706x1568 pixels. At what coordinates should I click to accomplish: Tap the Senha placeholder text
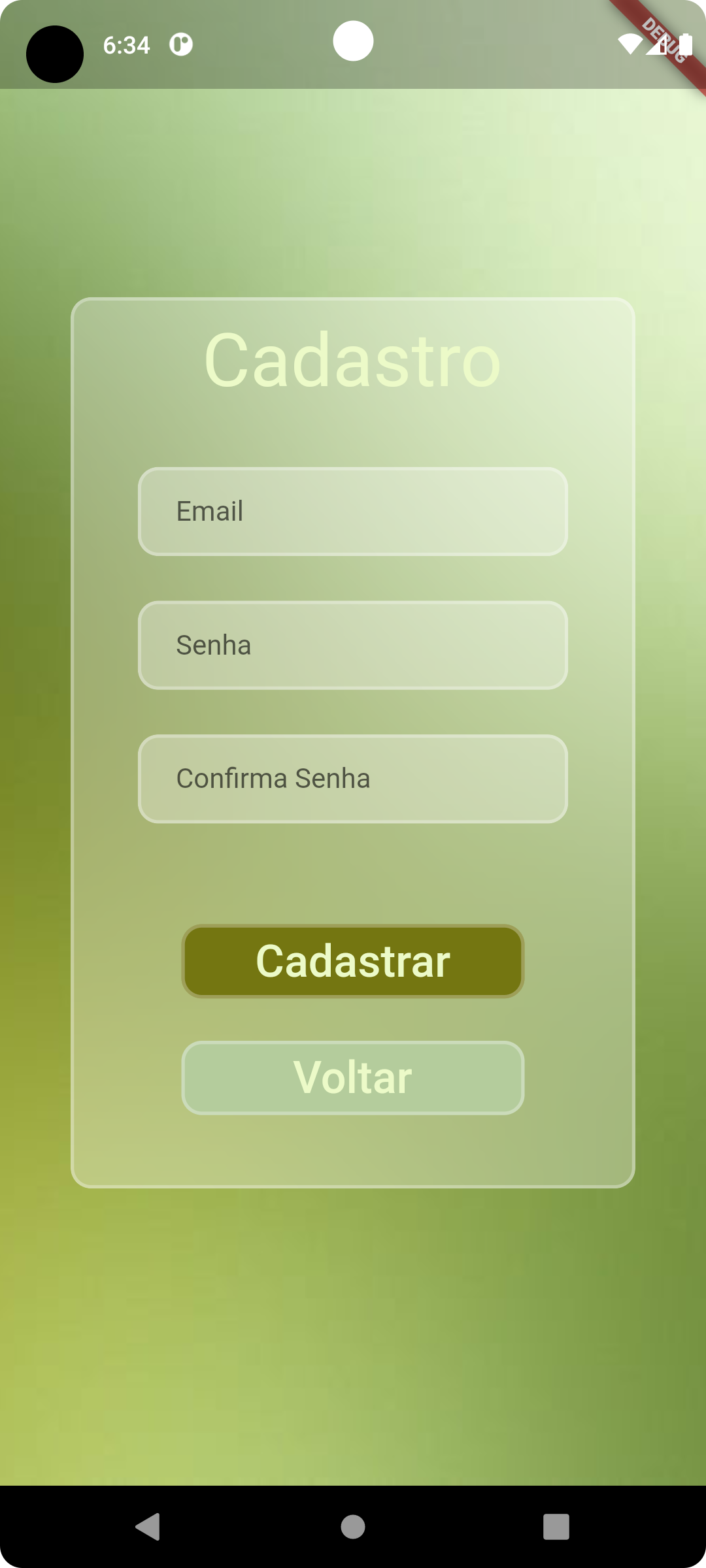pyautogui.click(x=214, y=645)
